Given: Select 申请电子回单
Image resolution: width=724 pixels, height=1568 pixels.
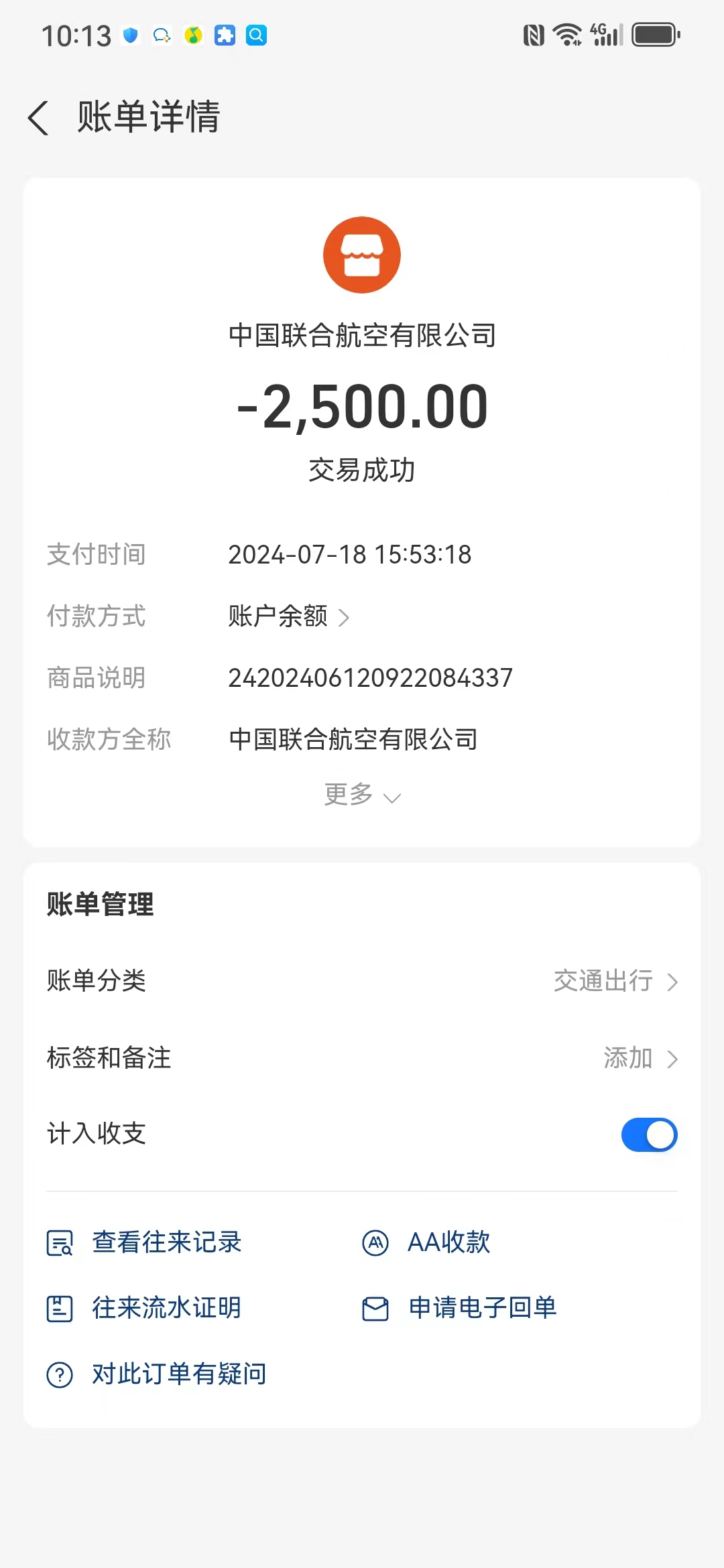Looking at the screenshot, I should (x=481, y=1308).
